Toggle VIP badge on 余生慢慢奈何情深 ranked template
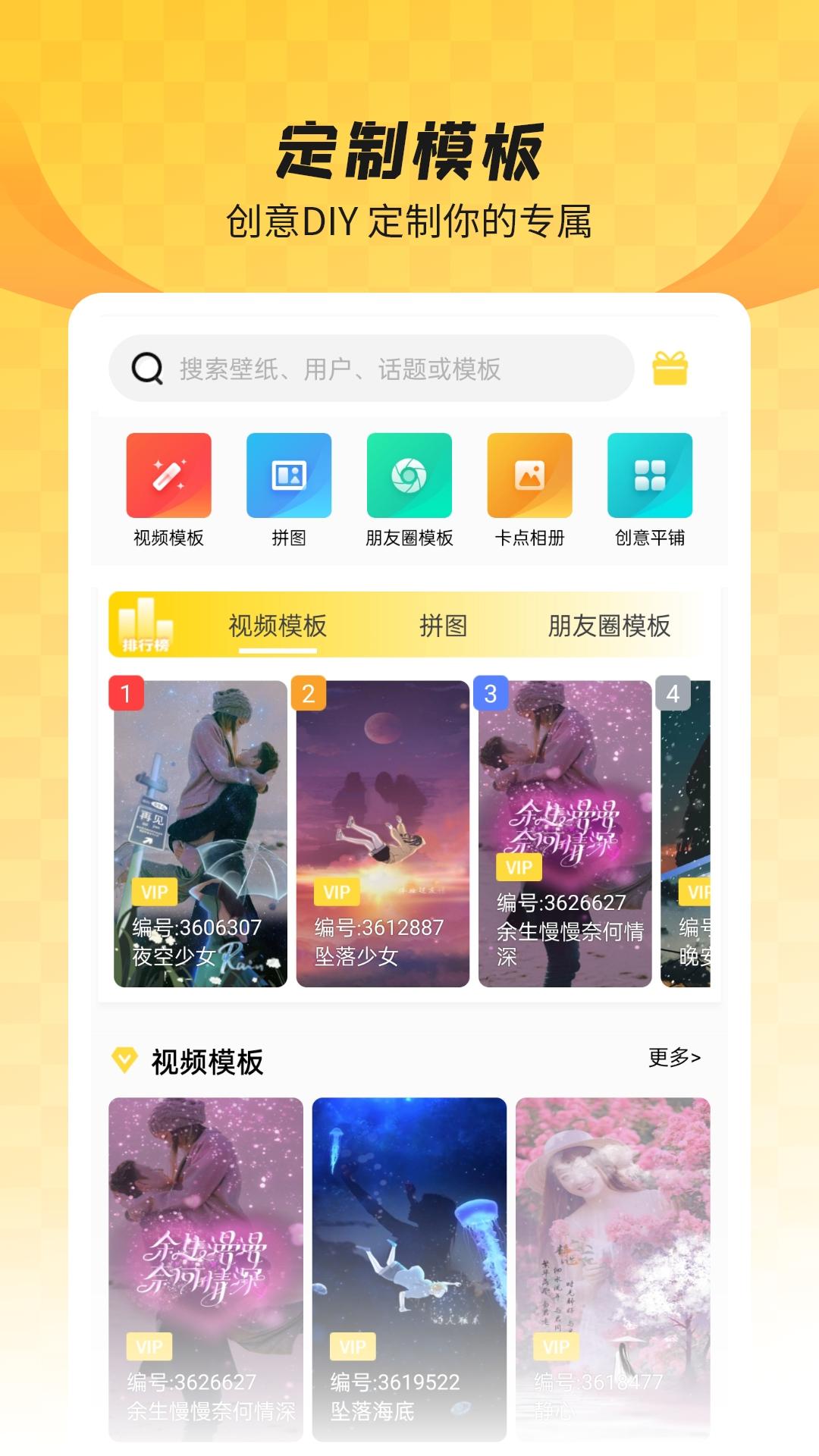Image resolution: width=819 pixels, height=1456 pixels. [x=519, y=868]
